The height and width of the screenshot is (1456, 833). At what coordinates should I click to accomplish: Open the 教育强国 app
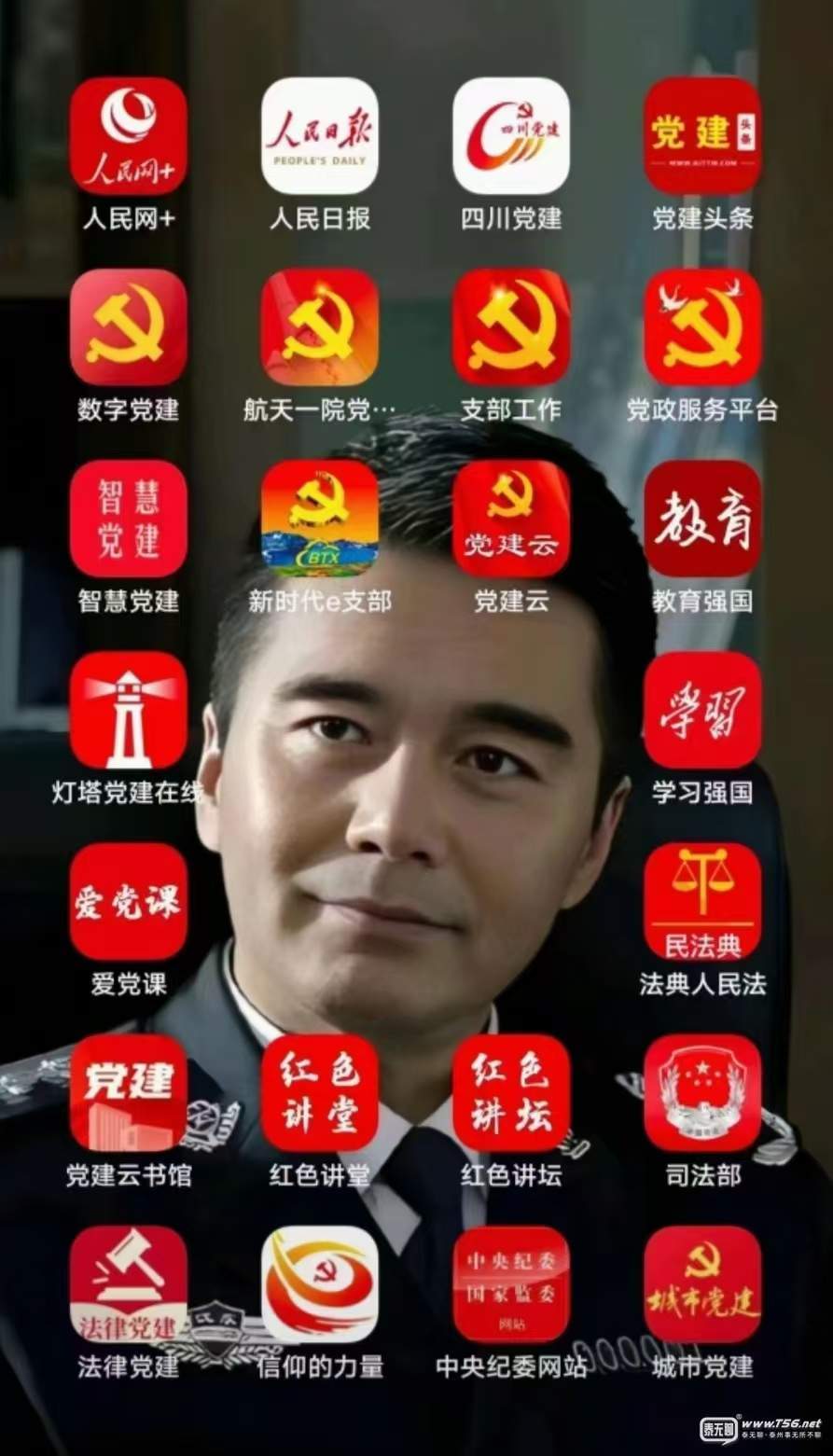tap(702, 520)
